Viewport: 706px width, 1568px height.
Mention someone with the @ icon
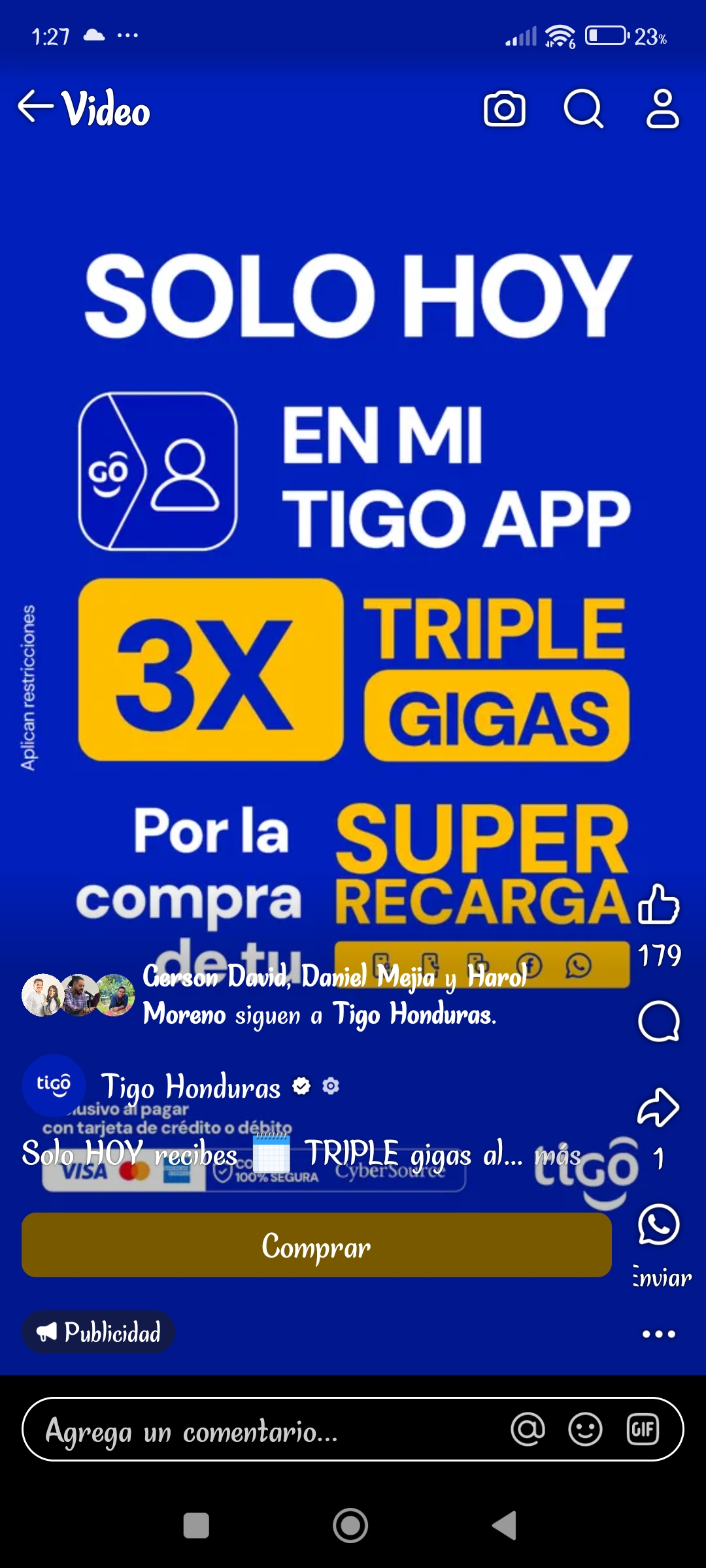click(528, 1429)
